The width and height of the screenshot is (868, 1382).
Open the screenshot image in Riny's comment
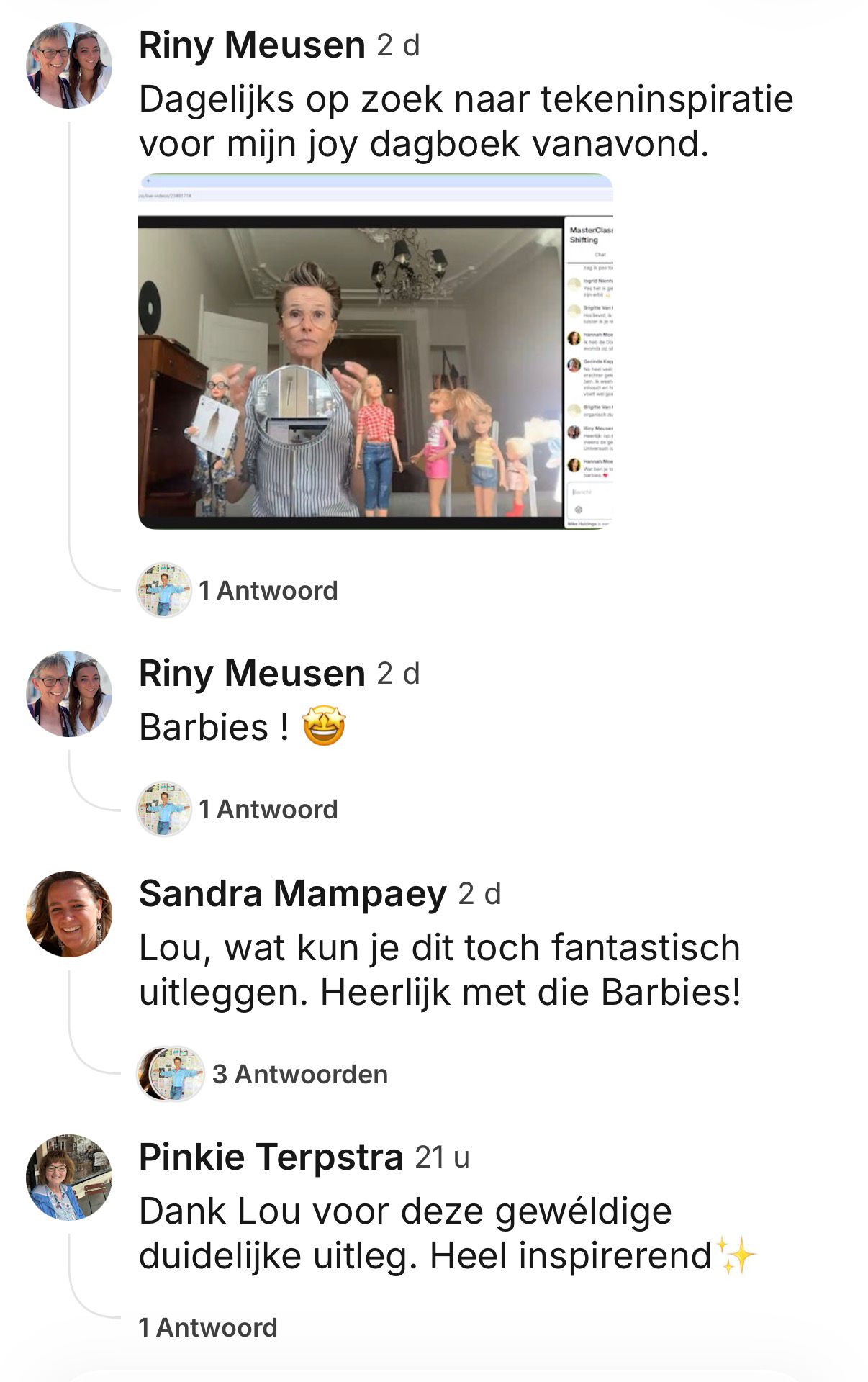[375, 351]
